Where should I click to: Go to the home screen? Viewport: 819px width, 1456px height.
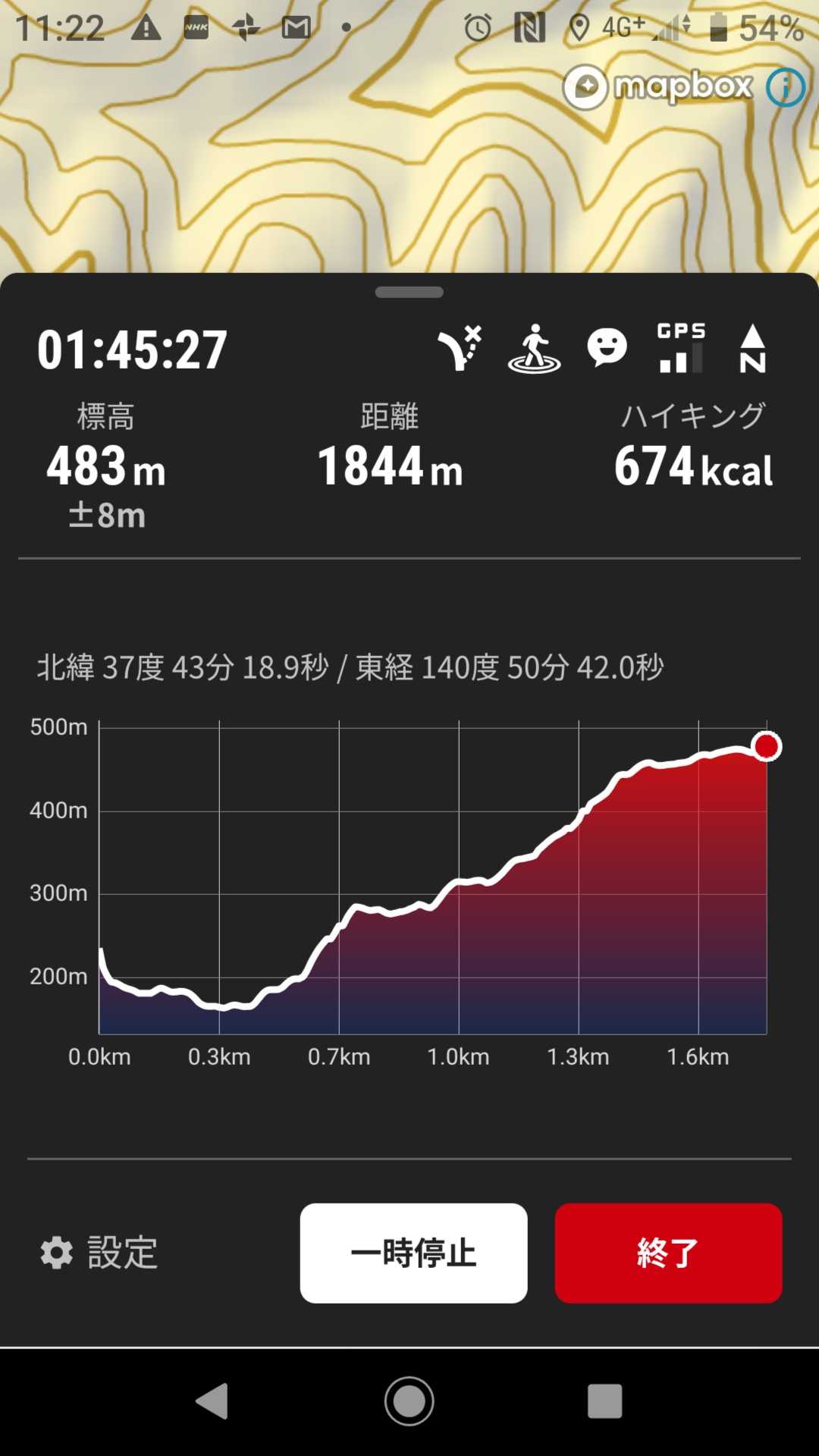pos(409,1401)
